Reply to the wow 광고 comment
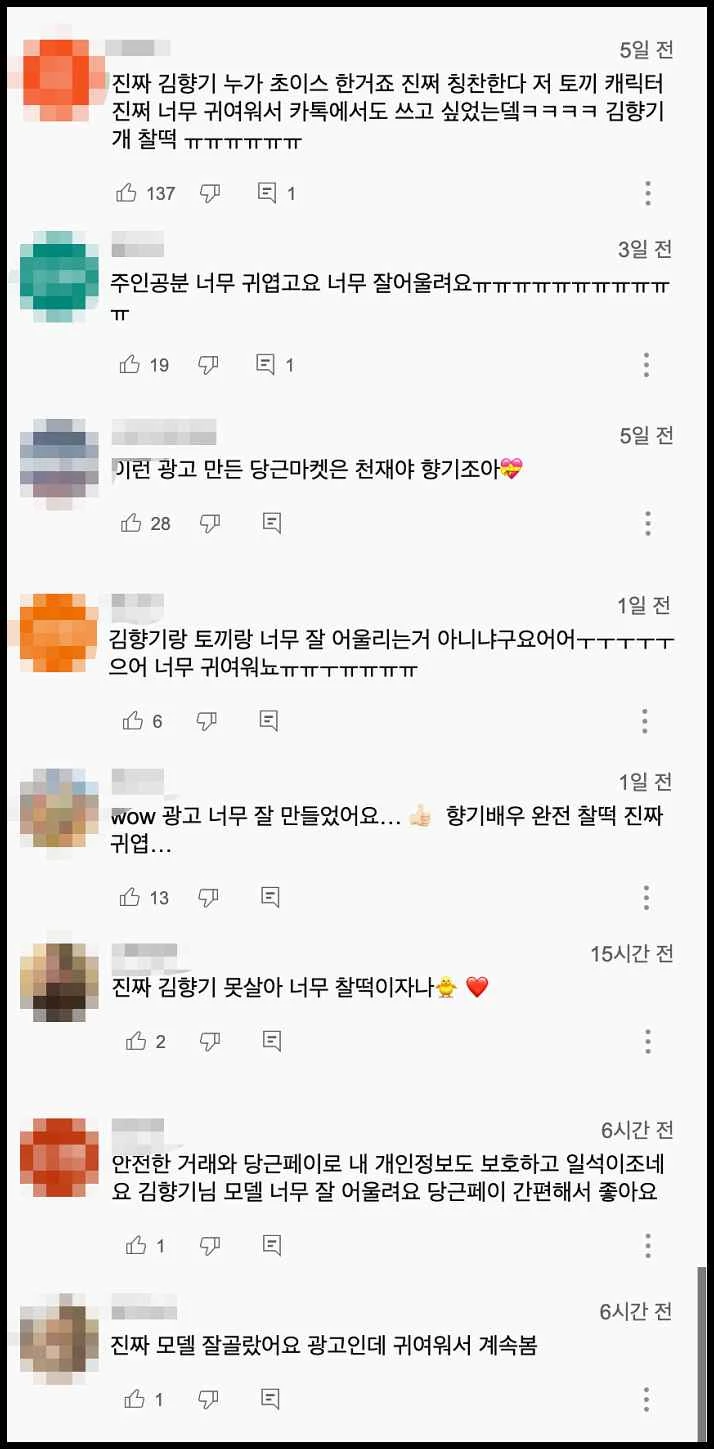714x1449 pixels. coord(270,897)
